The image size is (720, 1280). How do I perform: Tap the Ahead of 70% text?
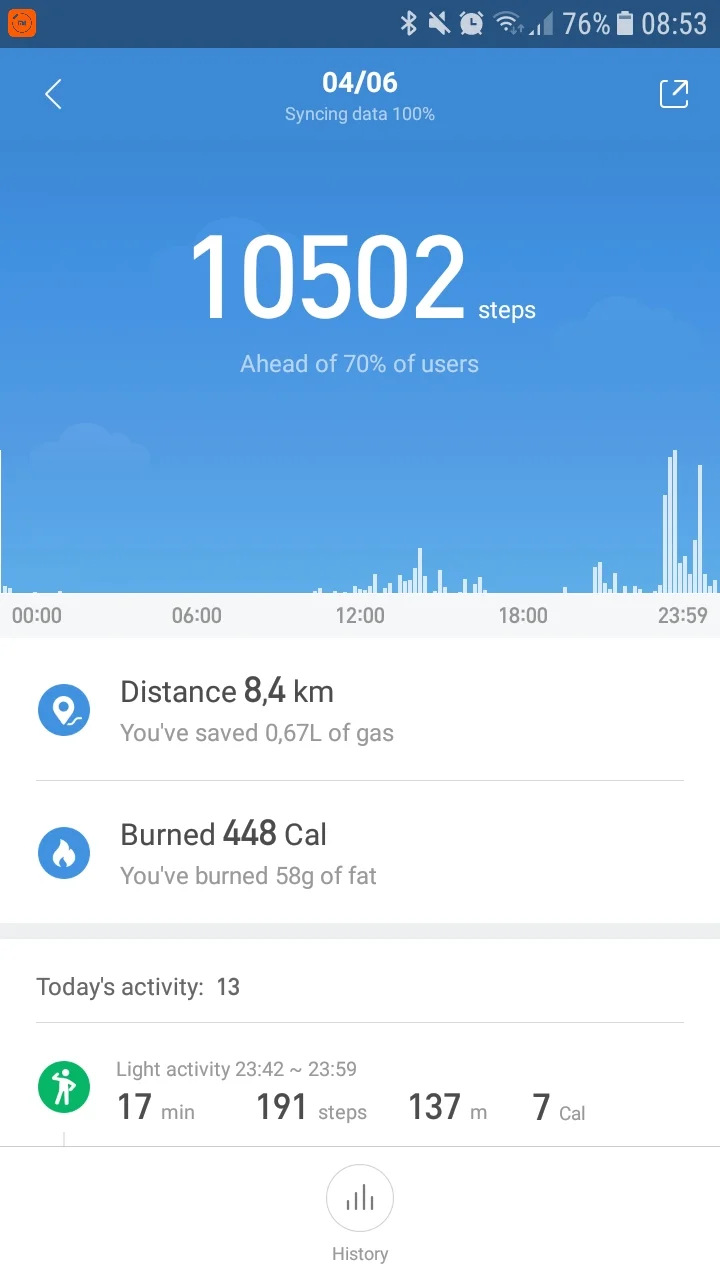[358, 363]
